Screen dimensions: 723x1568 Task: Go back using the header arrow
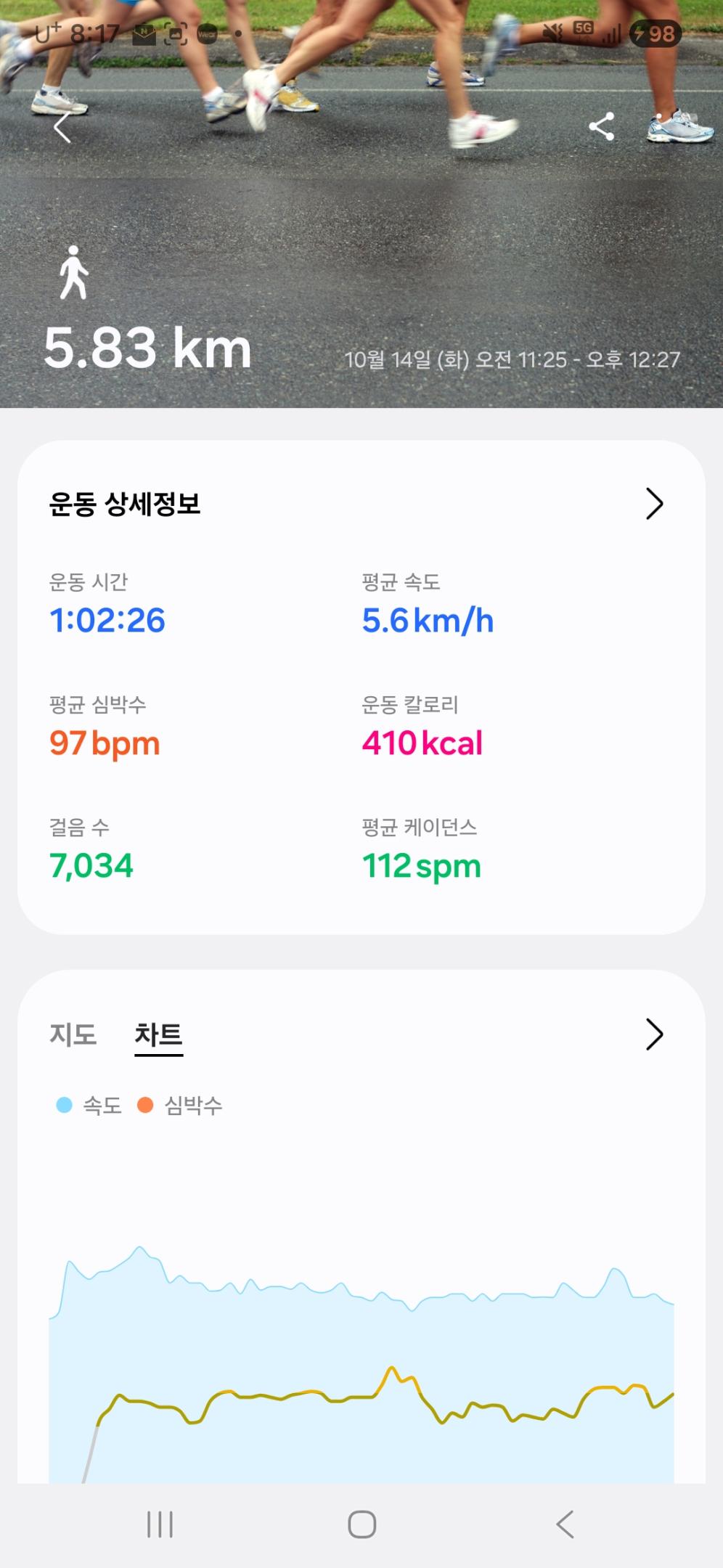click(x=63, y=128)
